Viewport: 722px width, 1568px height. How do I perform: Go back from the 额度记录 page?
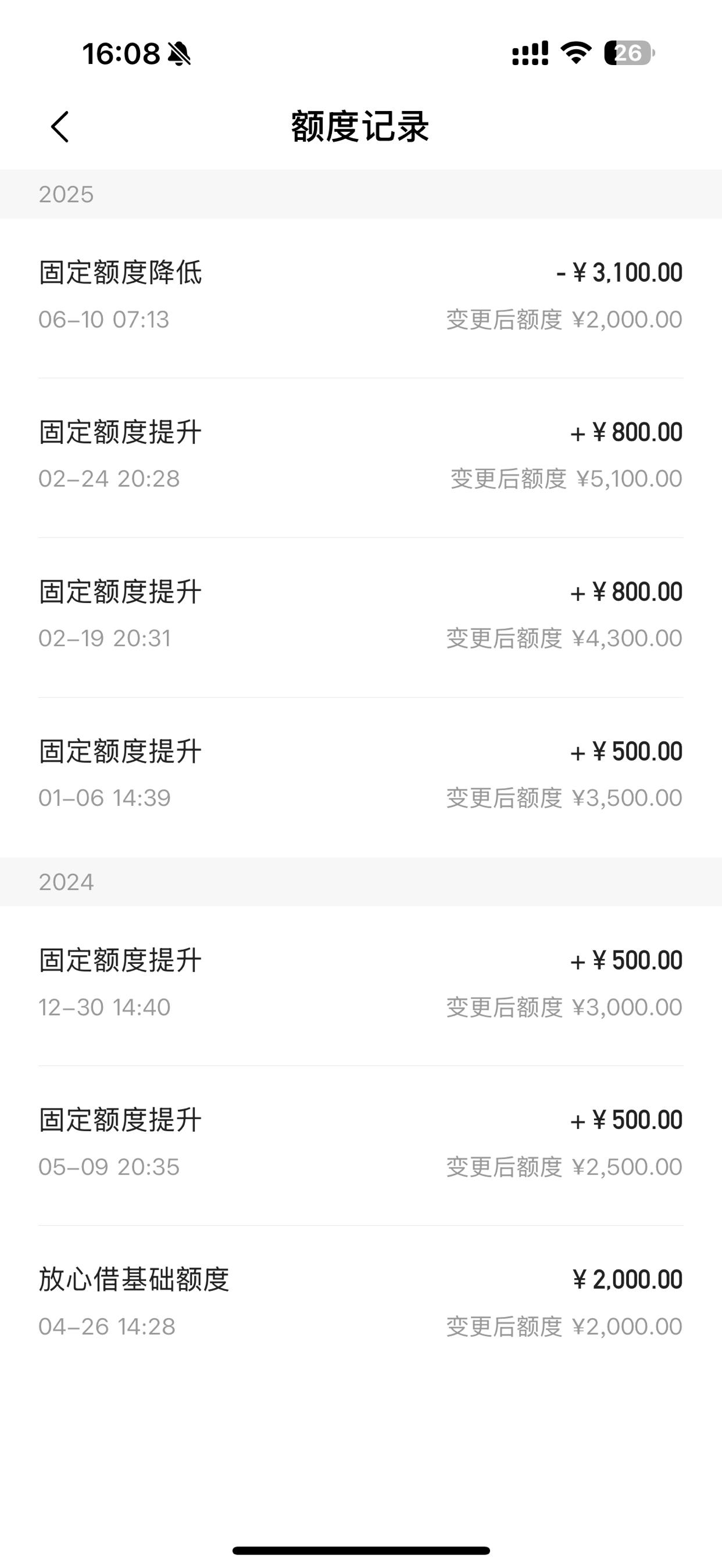tap(60, 127)
